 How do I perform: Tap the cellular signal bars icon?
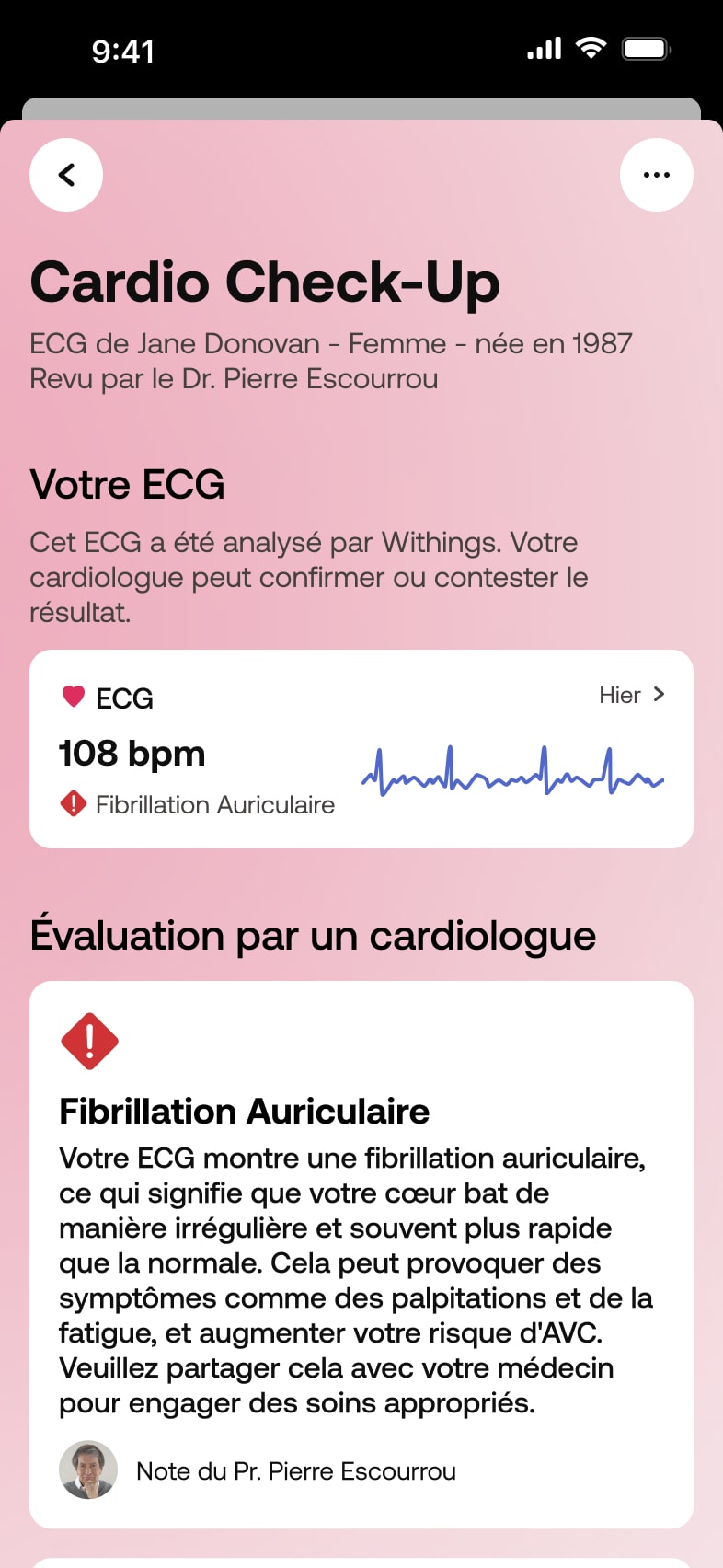543,48
